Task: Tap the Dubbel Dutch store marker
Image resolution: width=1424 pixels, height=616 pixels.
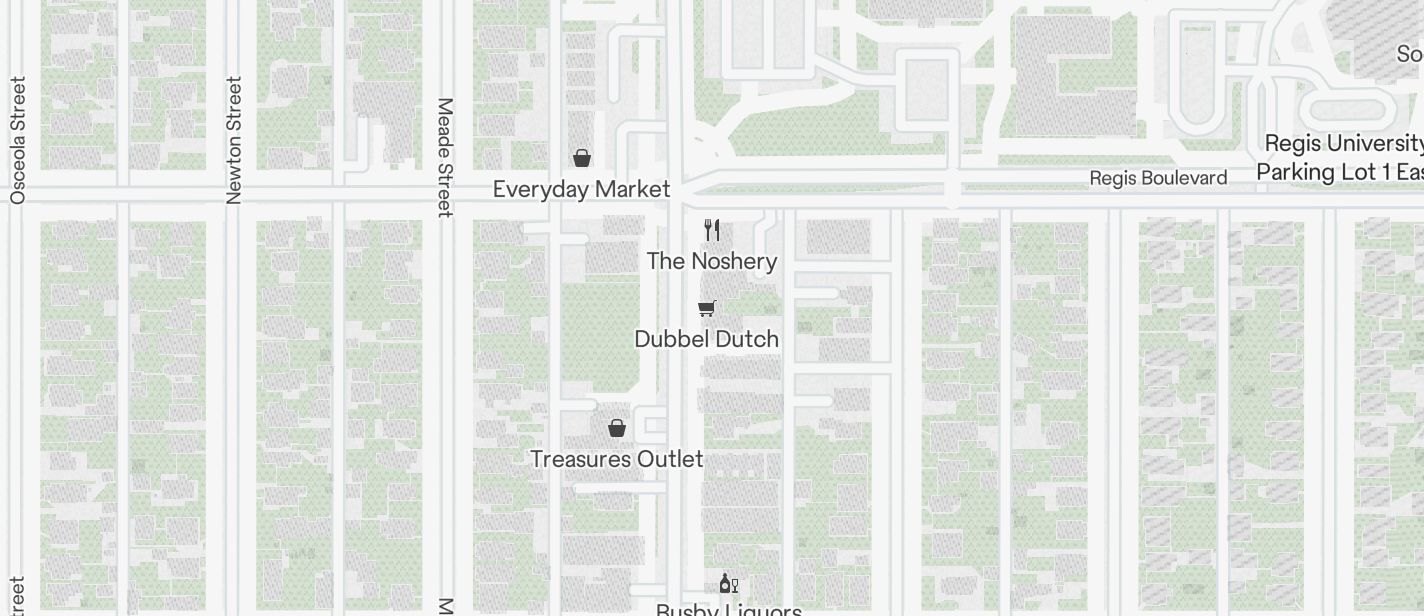Action: pos(707,308)
